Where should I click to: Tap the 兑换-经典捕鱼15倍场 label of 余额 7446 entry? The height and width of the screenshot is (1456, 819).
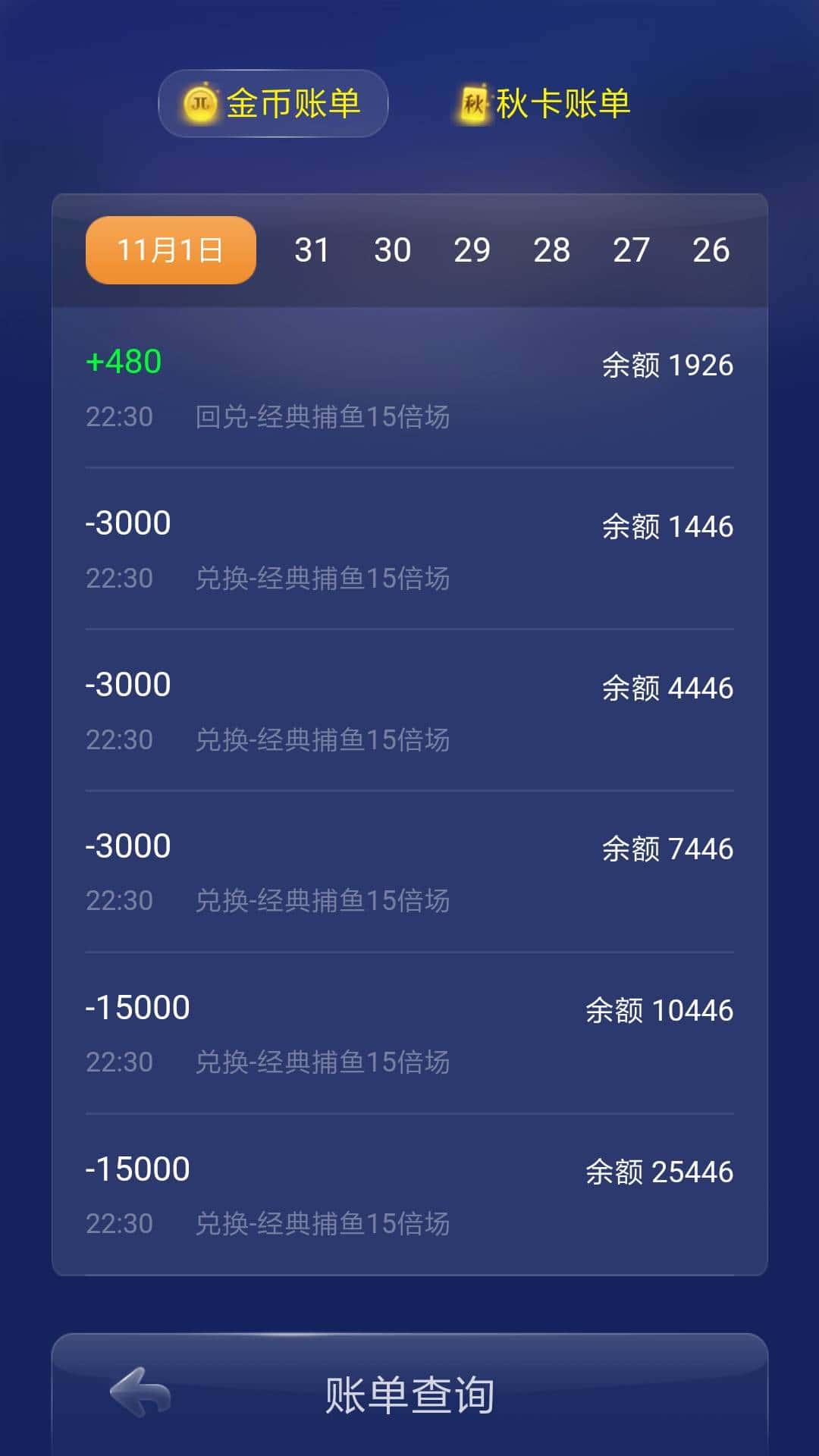tap(322, 900)
